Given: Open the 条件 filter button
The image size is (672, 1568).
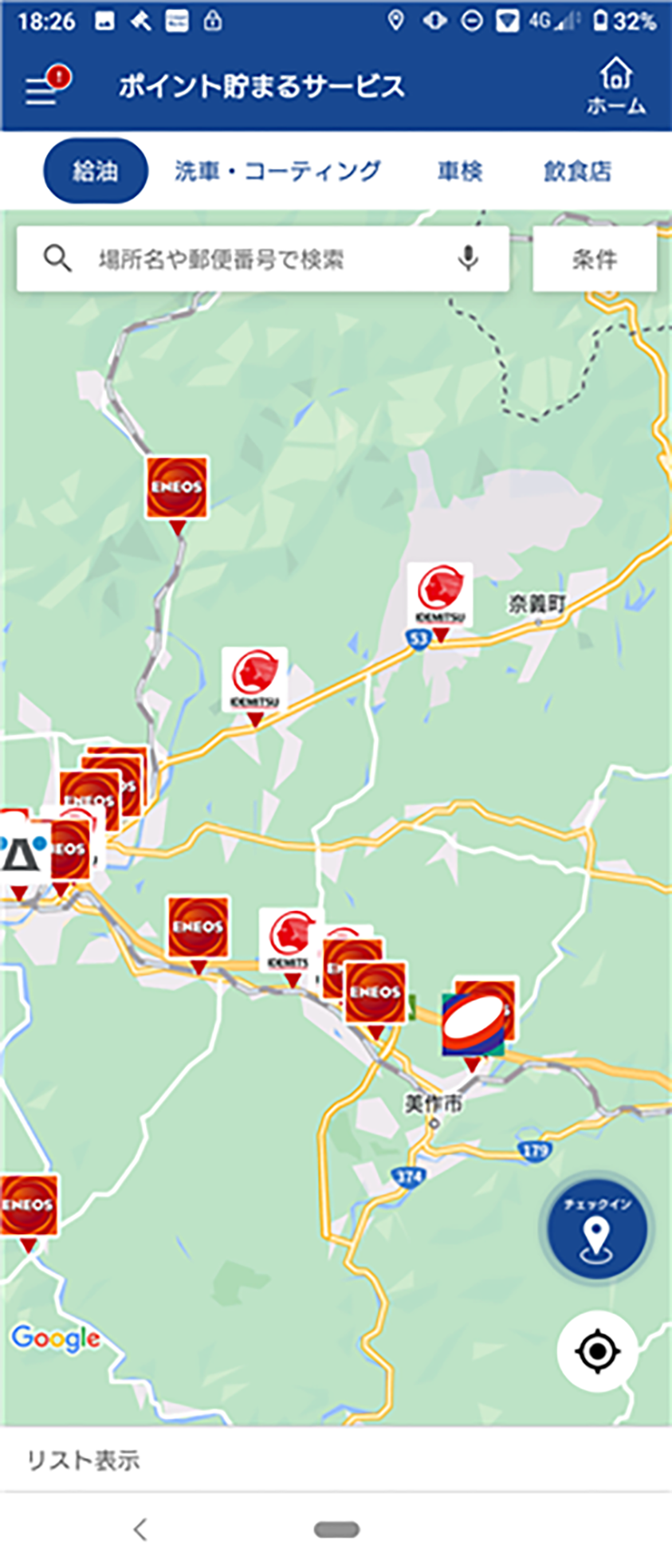Looking at the screenshot, I should click(x=594, y=259).
